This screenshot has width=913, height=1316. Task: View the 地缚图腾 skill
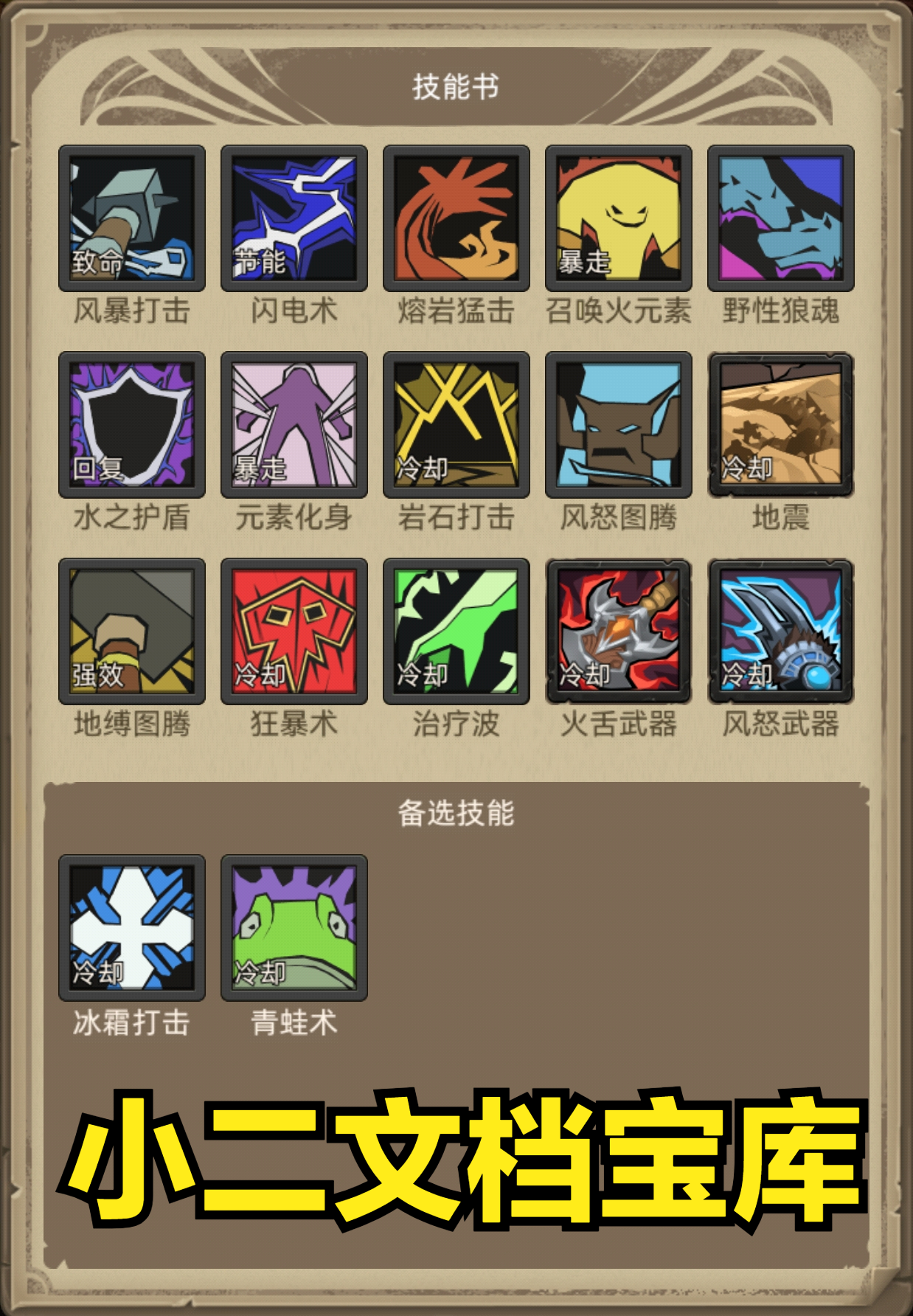132,631
